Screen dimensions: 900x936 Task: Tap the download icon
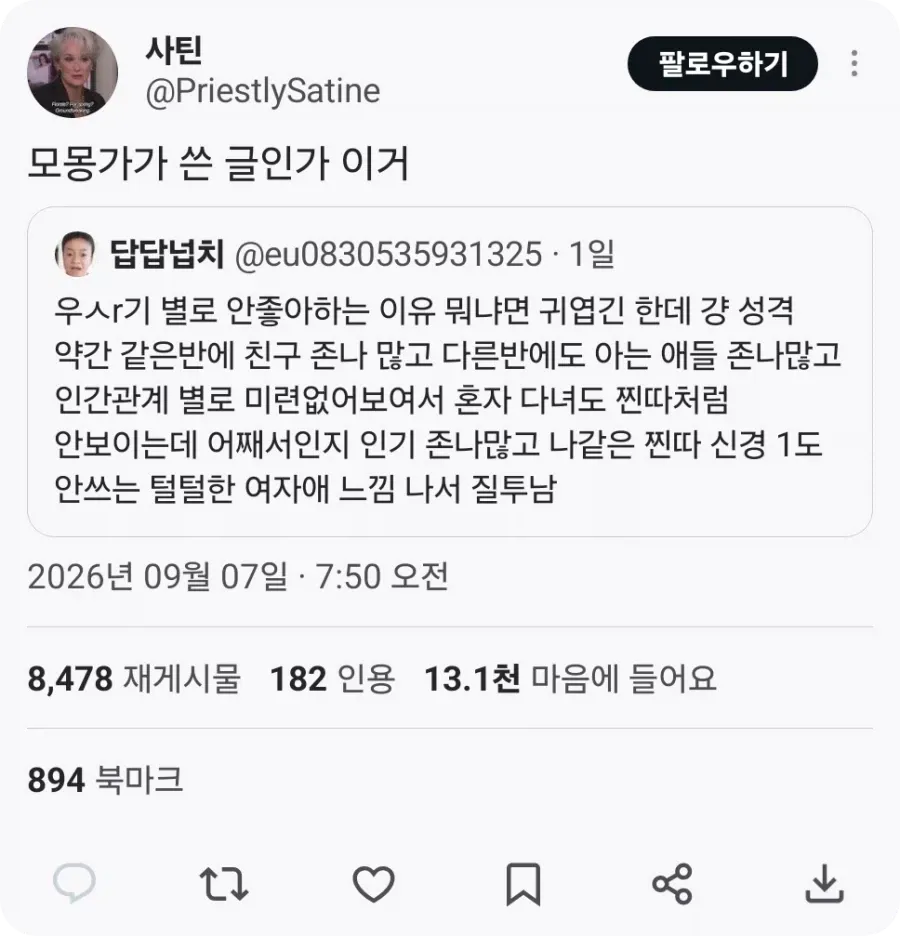click(825, 883)
